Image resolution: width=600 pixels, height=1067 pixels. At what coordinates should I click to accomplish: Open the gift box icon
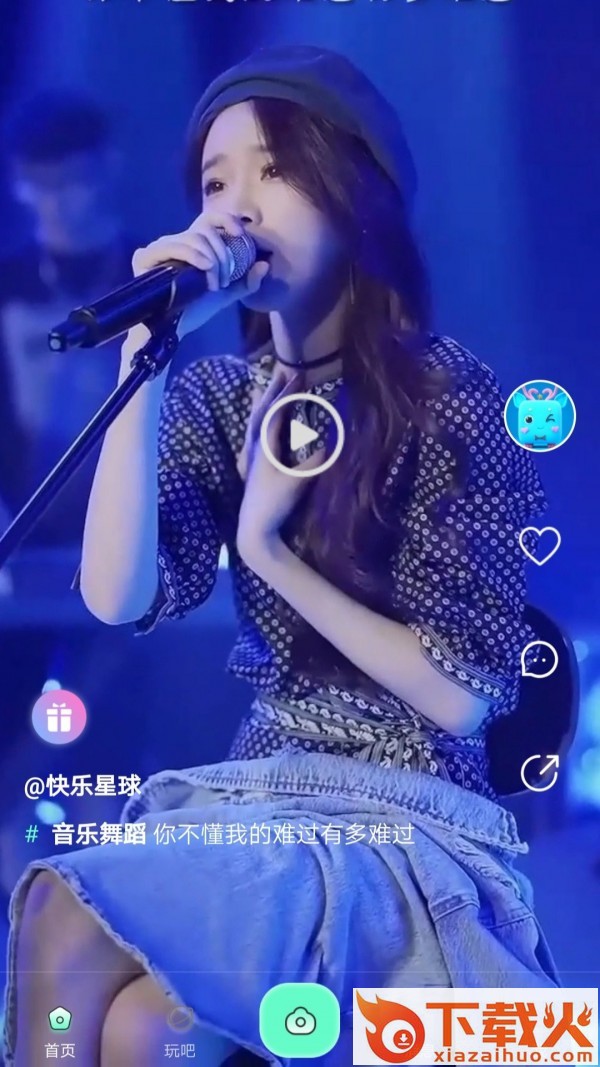click(59, 717)
